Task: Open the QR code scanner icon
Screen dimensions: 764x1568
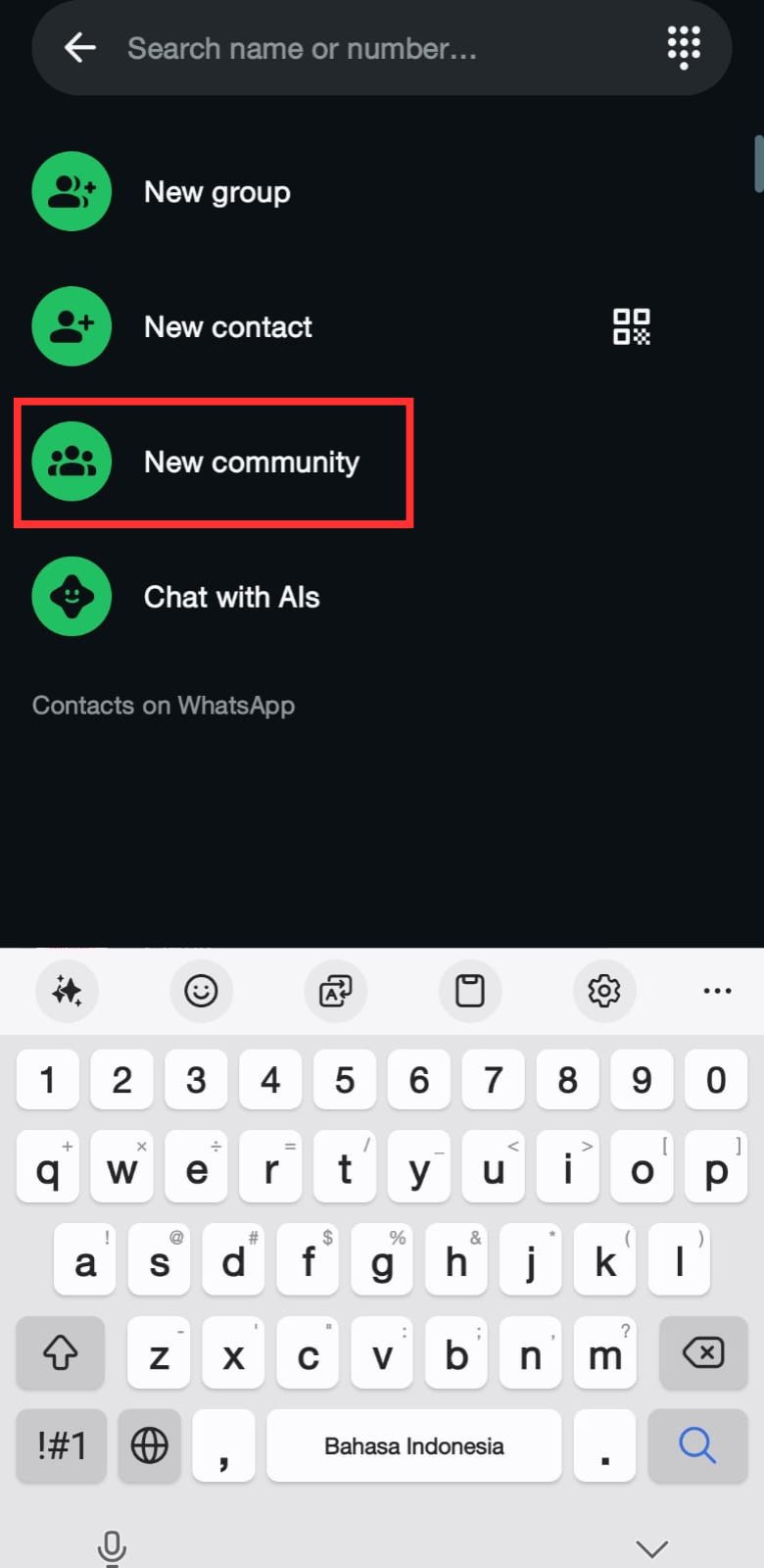Action: pos(632,326)
